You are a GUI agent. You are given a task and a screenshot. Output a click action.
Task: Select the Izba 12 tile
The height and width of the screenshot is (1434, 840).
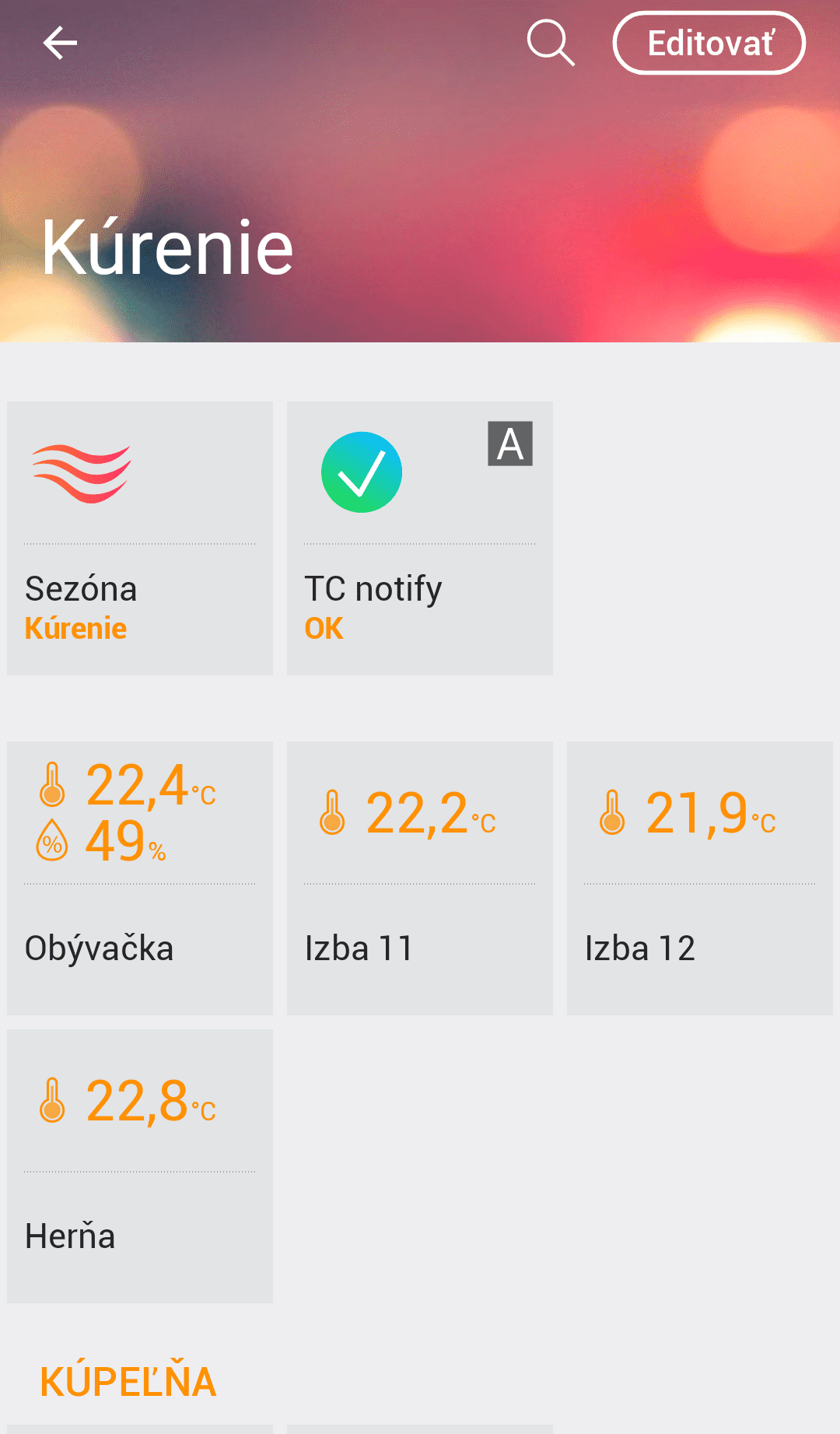700,878
